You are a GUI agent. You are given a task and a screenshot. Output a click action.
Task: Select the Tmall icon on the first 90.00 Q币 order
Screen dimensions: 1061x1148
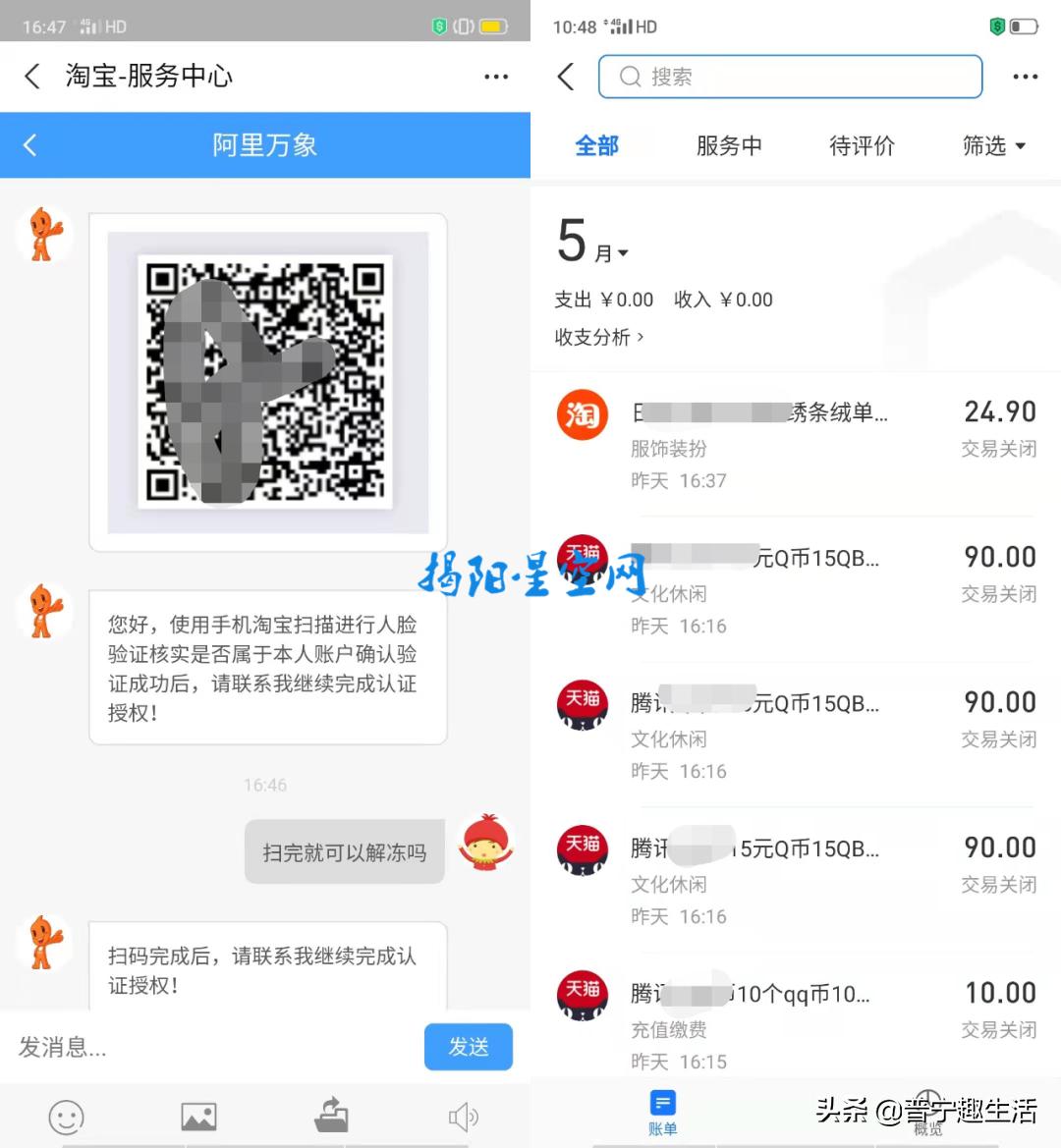click(582, 560)
